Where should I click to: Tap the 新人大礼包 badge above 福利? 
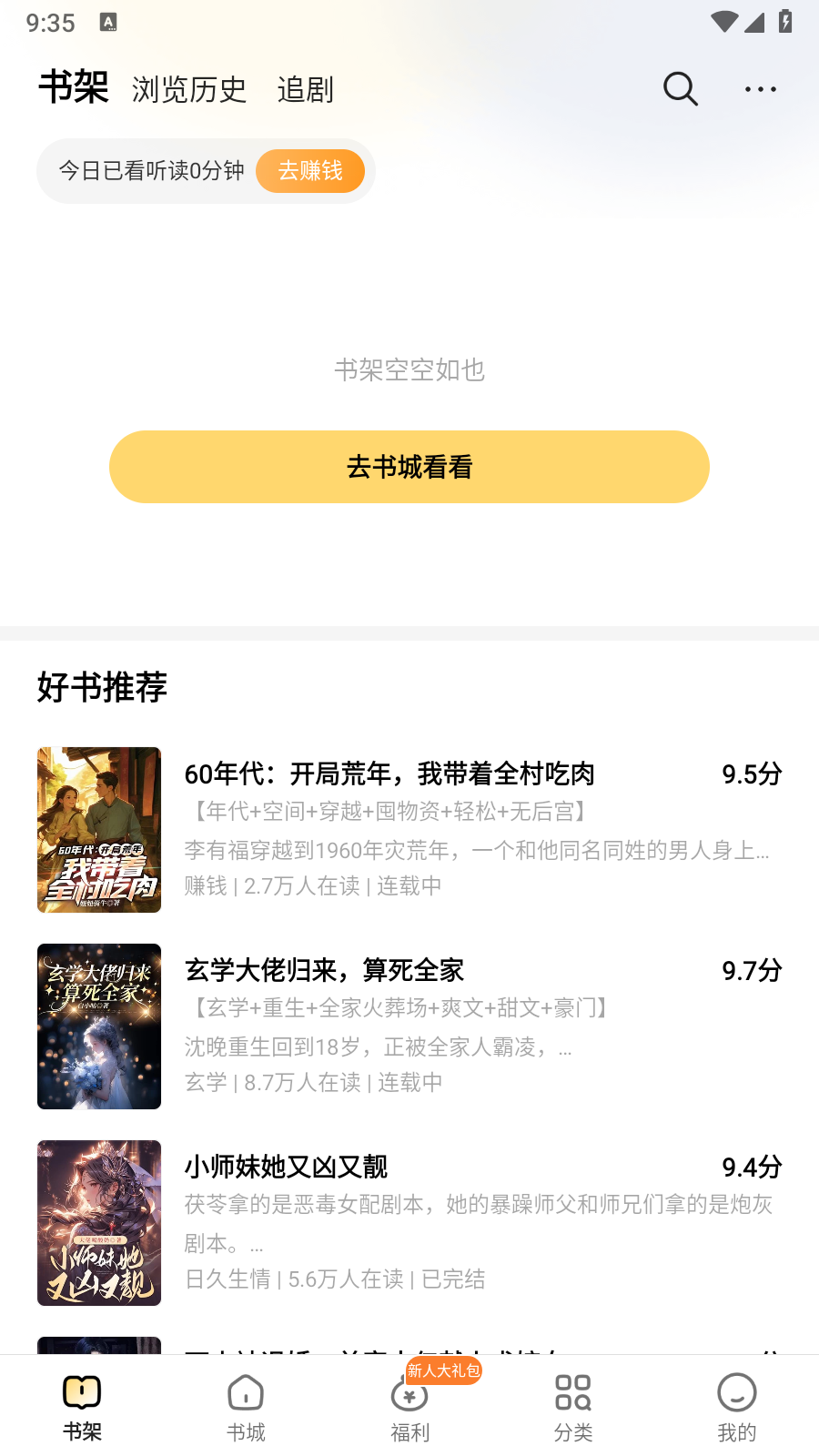pos(443,1372)
